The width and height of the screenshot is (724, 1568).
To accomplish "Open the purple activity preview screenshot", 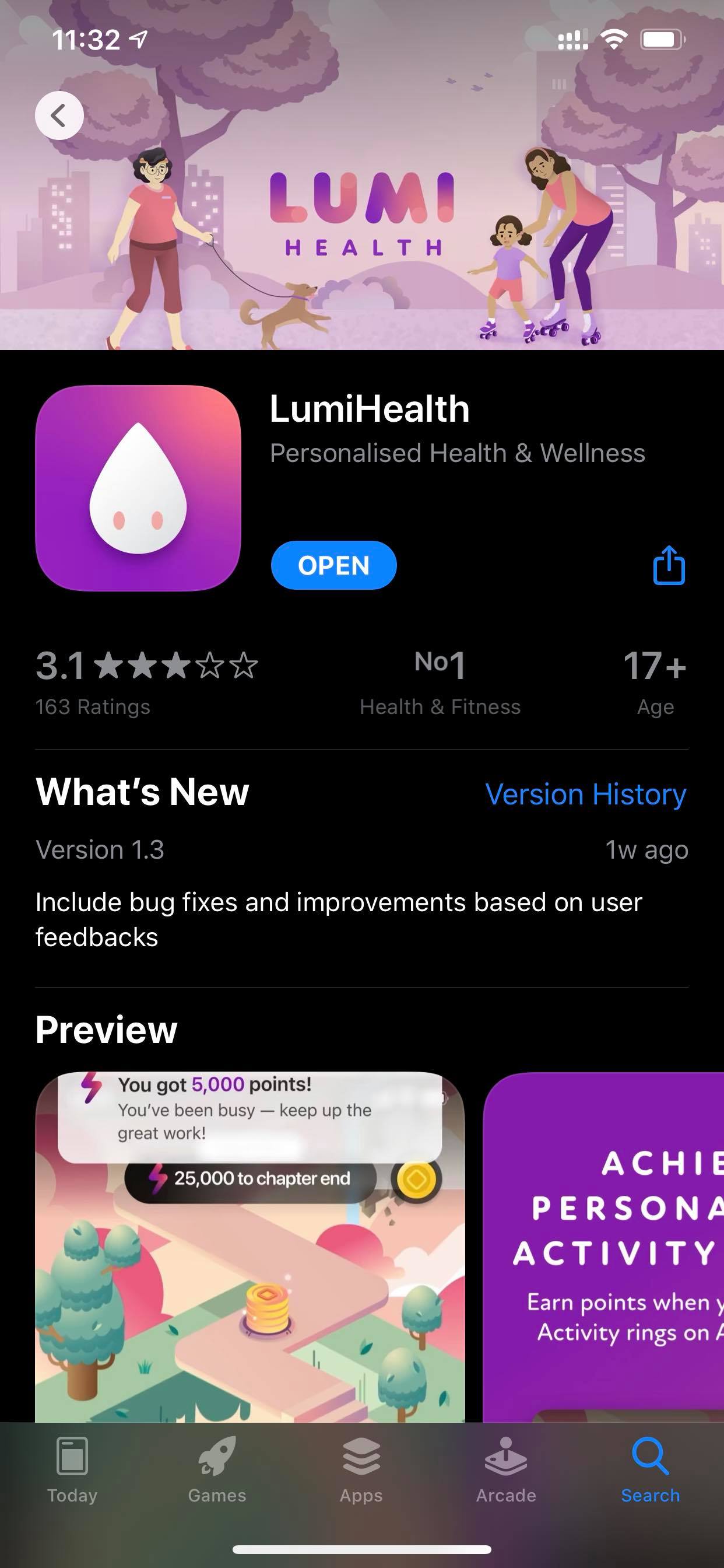I will pyautogui.click(x=603, y=1247).
